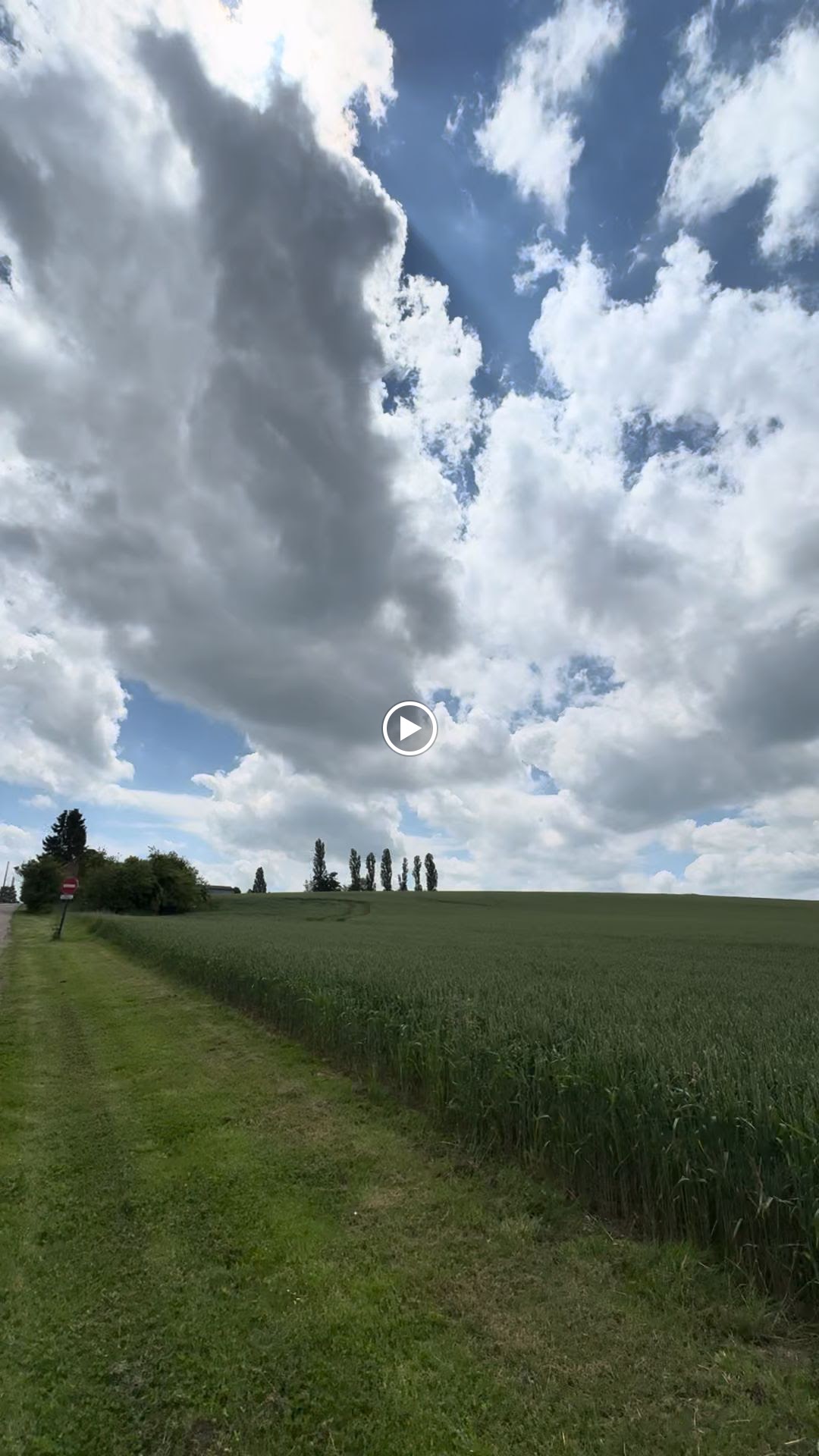
Task: Play the paused landscape video
Action: [409, 728]
